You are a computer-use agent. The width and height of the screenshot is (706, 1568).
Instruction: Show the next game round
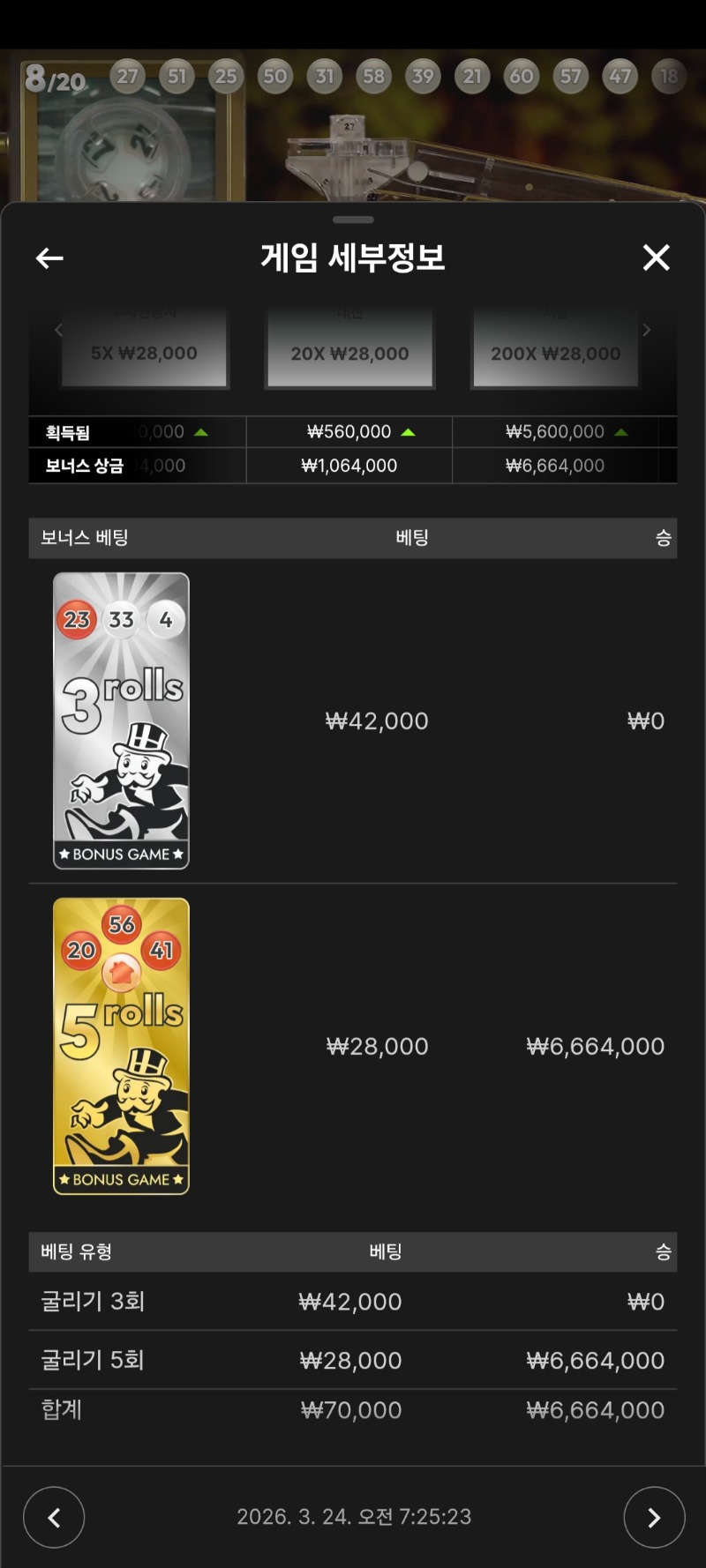coord(654,1518)
